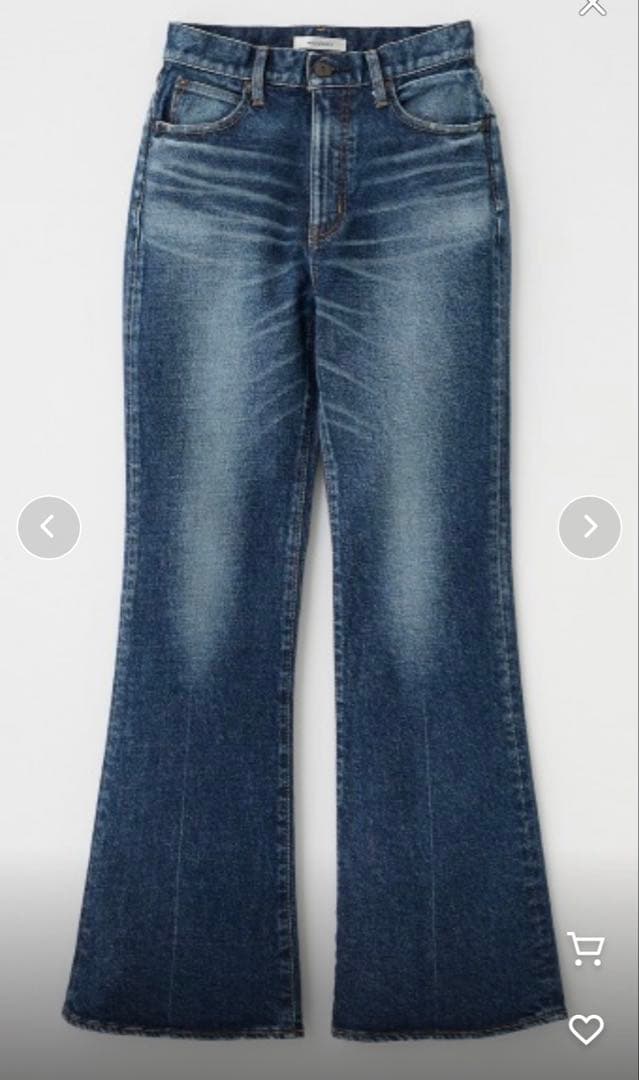Favorite the jeans with the heart icon

(x=586, y=1028)
